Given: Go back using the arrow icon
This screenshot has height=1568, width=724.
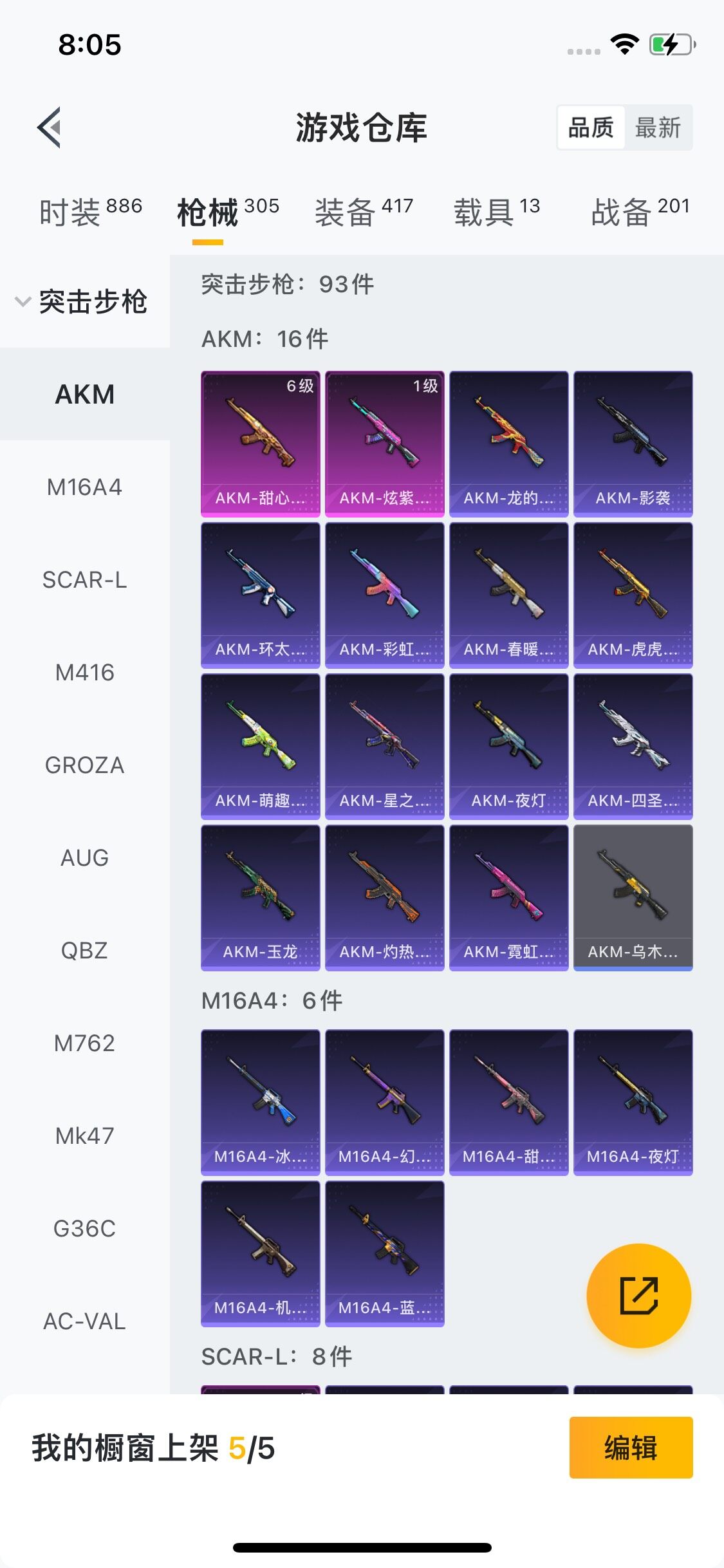Looking at the screenshot, I should tap(50, 127).
